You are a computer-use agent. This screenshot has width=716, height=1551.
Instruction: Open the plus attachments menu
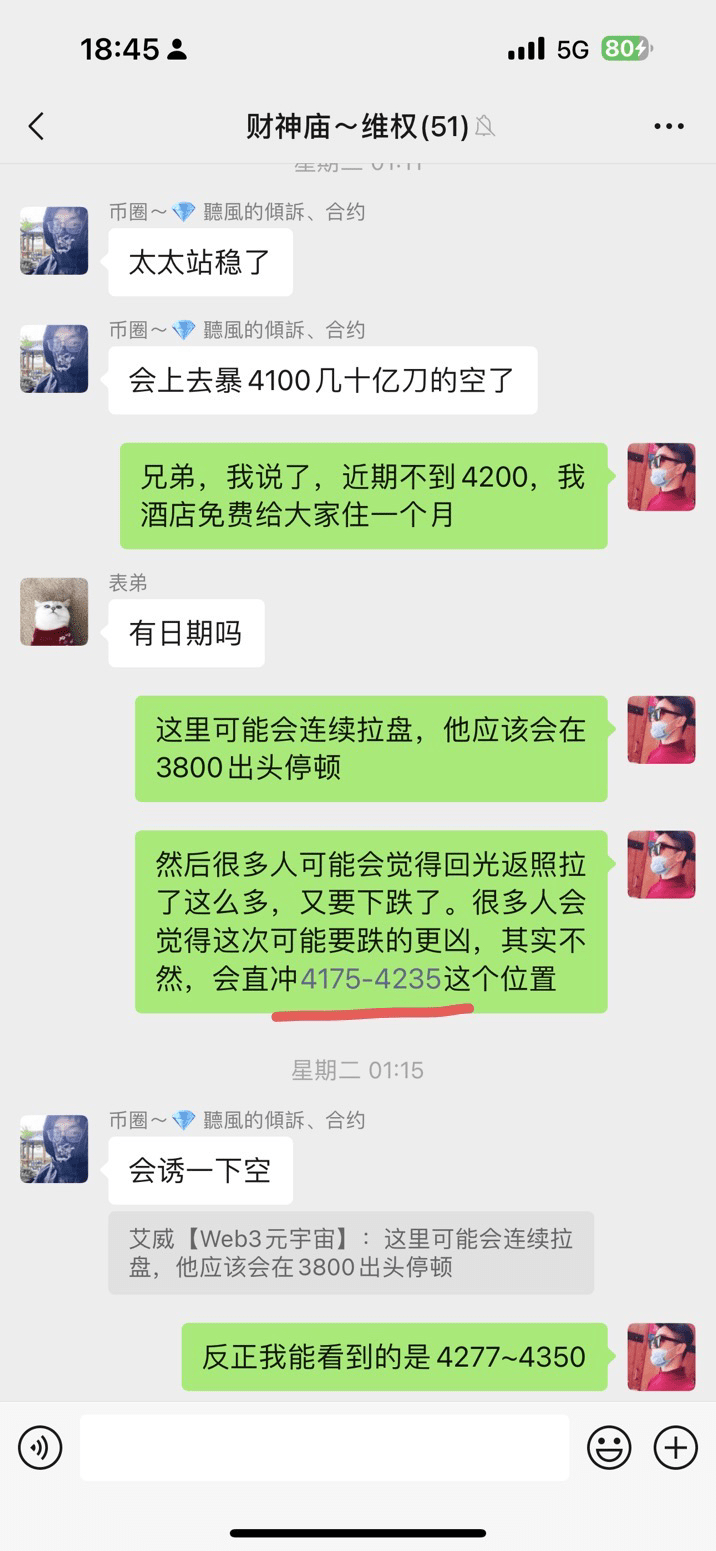point(675,1447)
